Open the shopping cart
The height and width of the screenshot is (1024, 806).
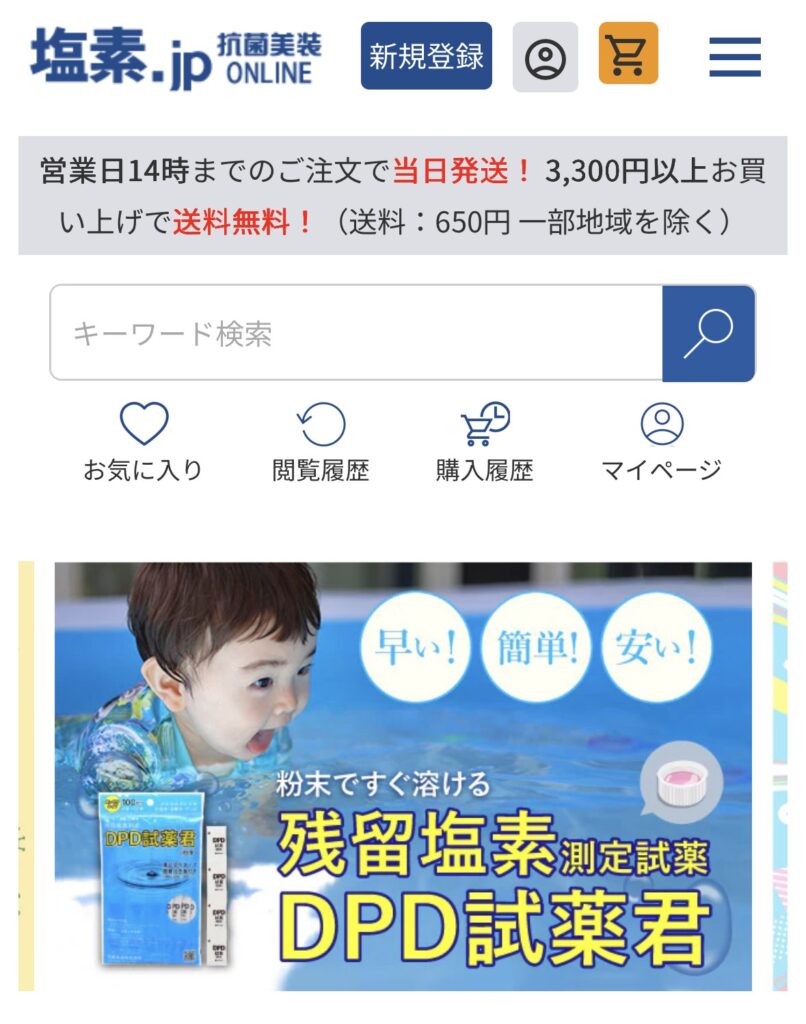628,54
